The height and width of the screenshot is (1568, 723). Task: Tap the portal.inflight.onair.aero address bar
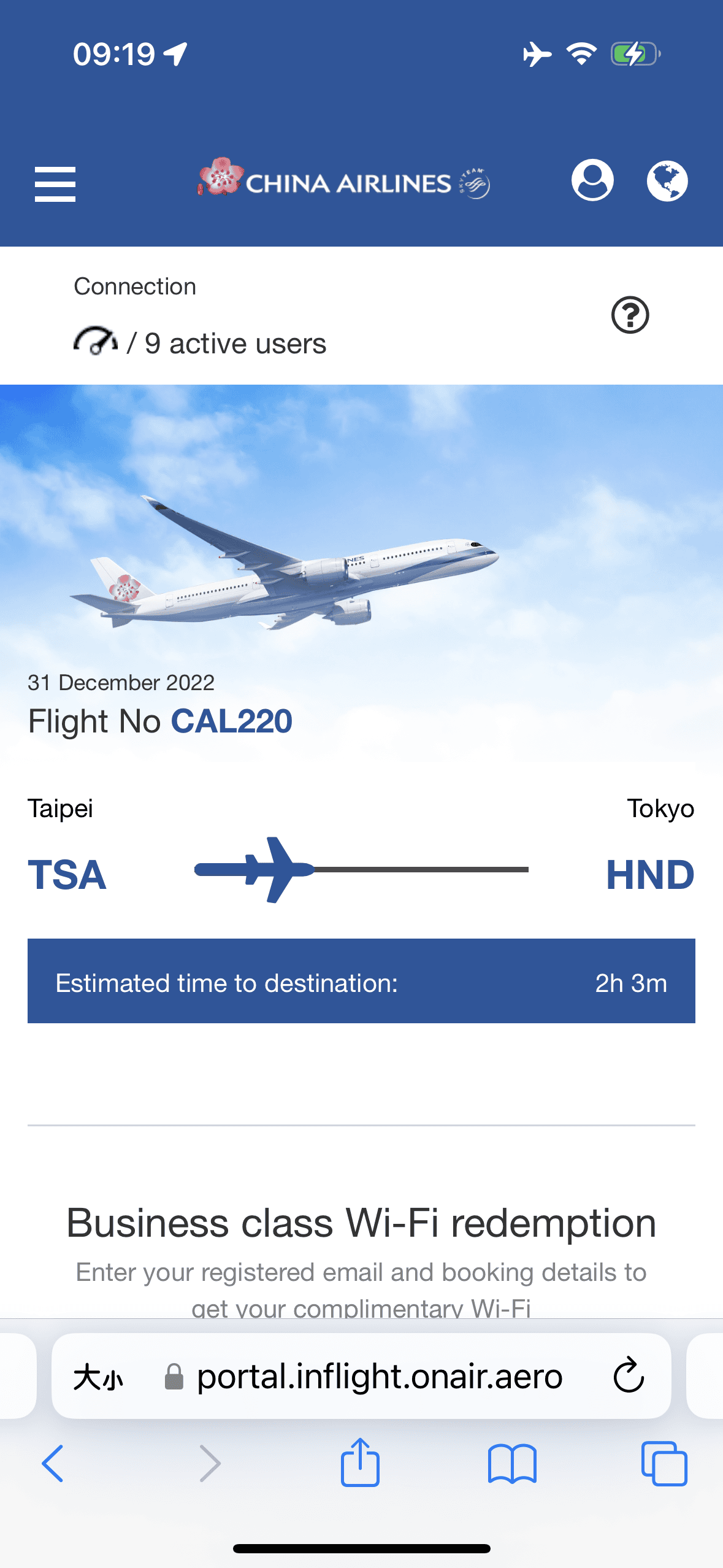pos(379,1377)
